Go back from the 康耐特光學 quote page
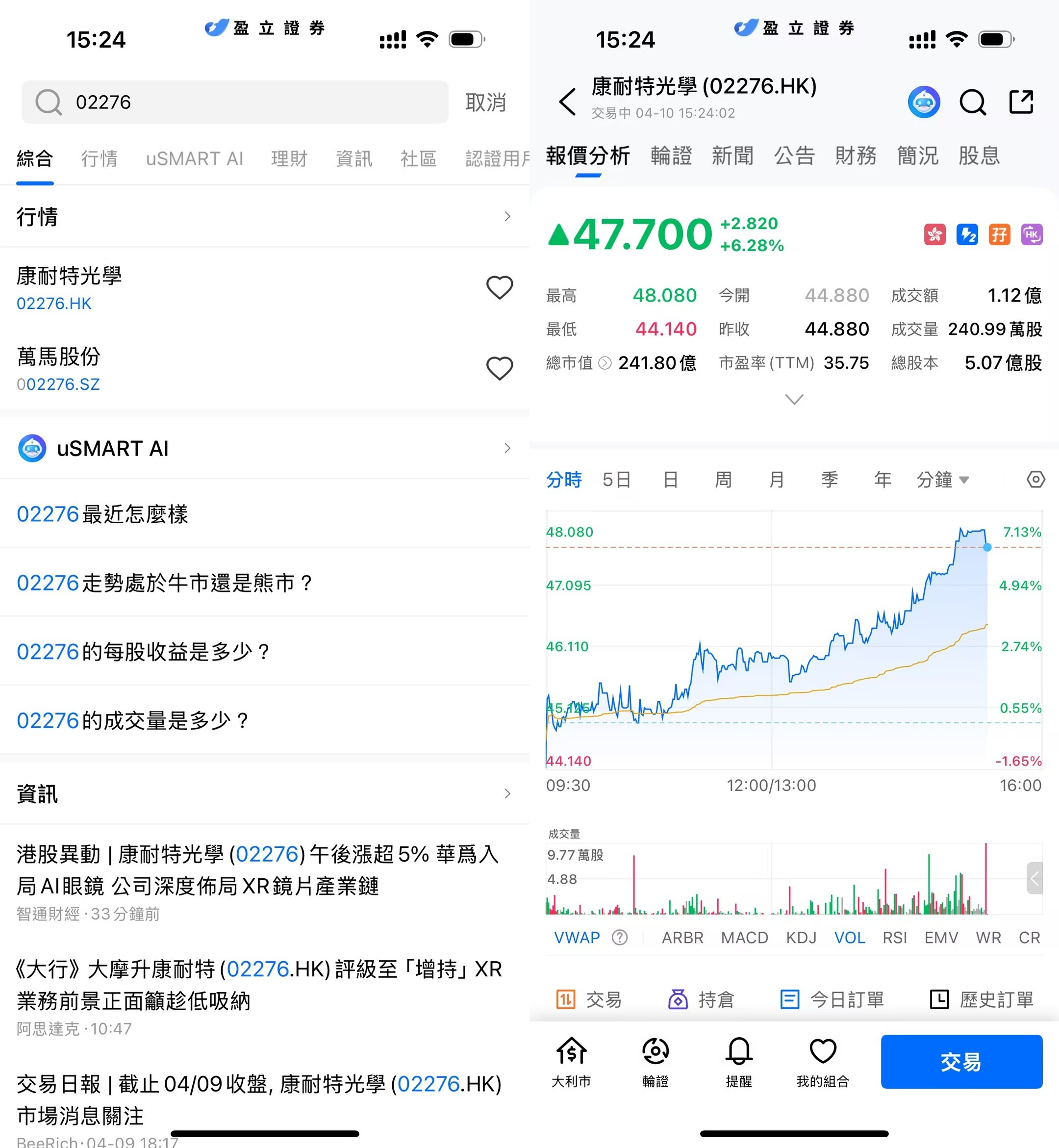 tap(567, 102)
